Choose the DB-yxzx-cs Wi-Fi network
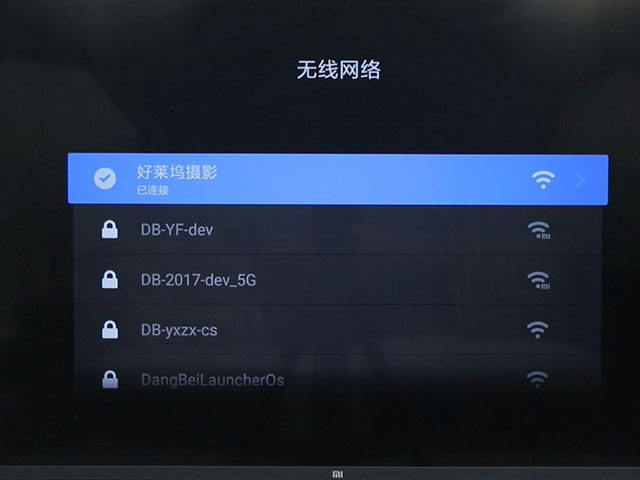Viewport: 640px width, 480px height. pos(337,329)
